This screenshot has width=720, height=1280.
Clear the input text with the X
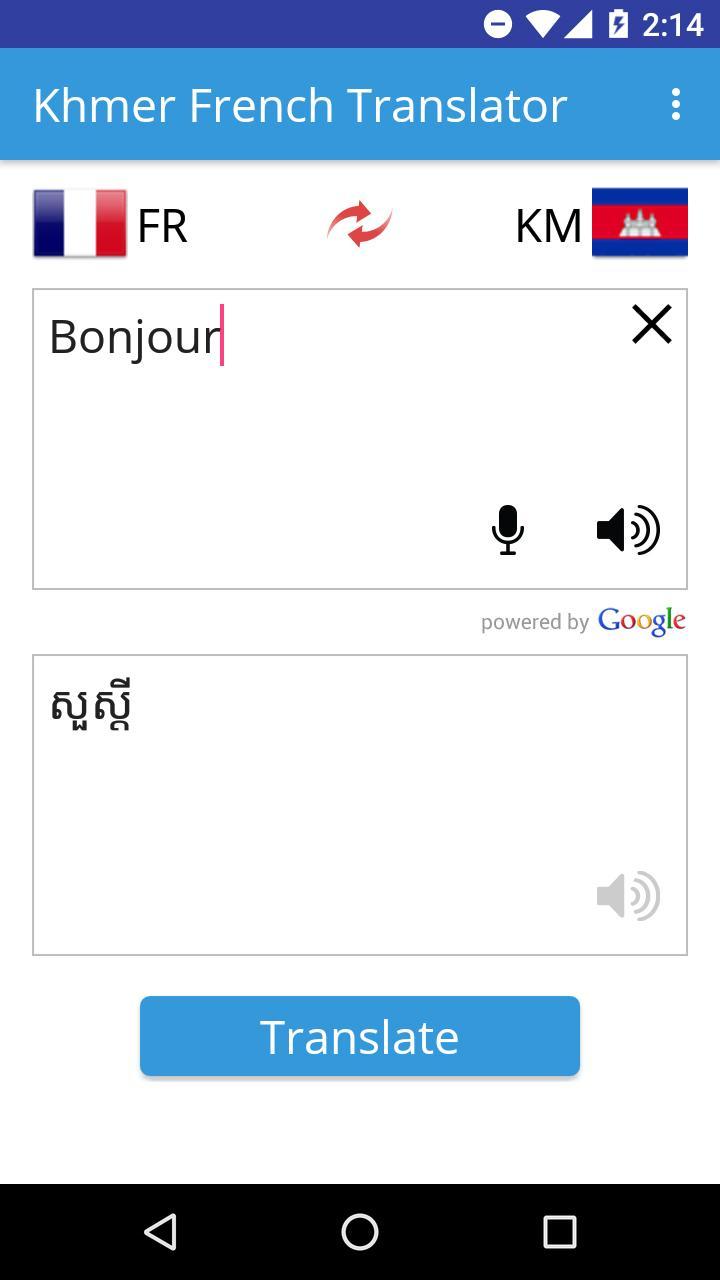tap(651, 324)
